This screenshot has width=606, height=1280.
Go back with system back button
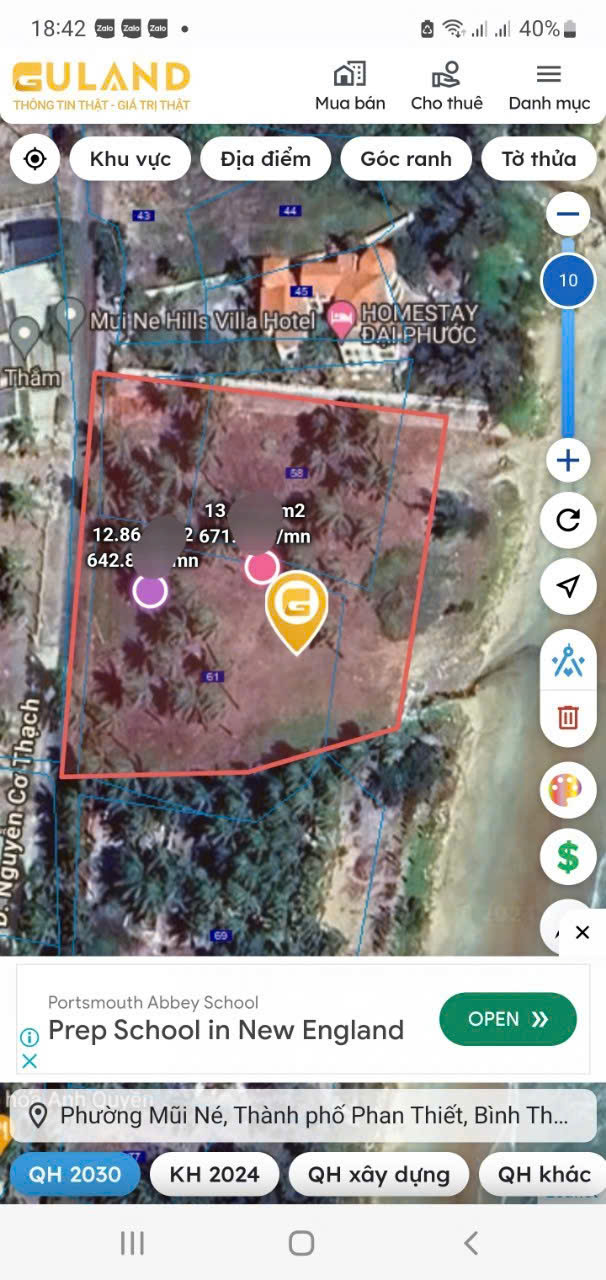[x=471, y=1243]
